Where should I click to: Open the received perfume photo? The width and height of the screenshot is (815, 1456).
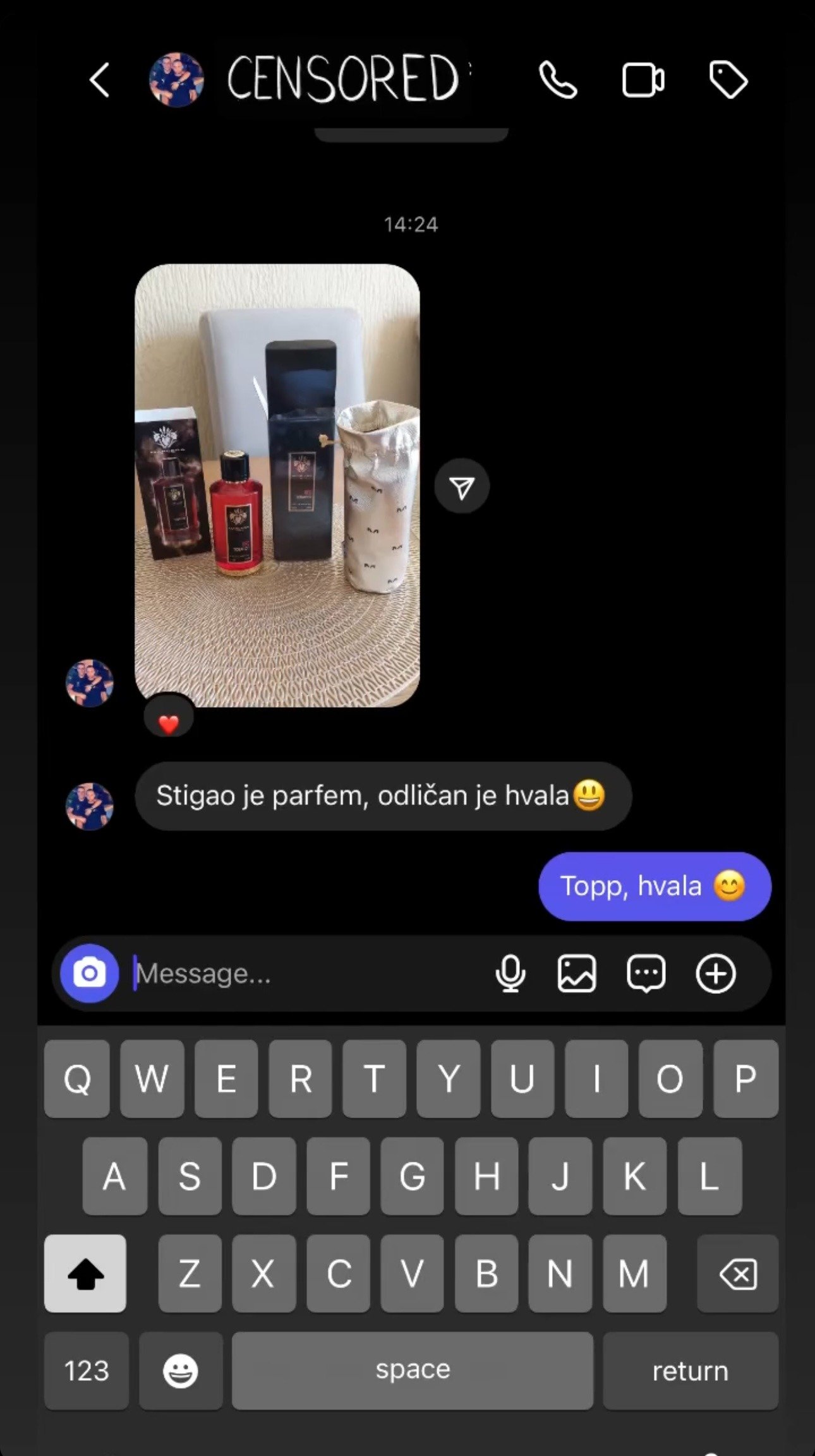(277, 485)
